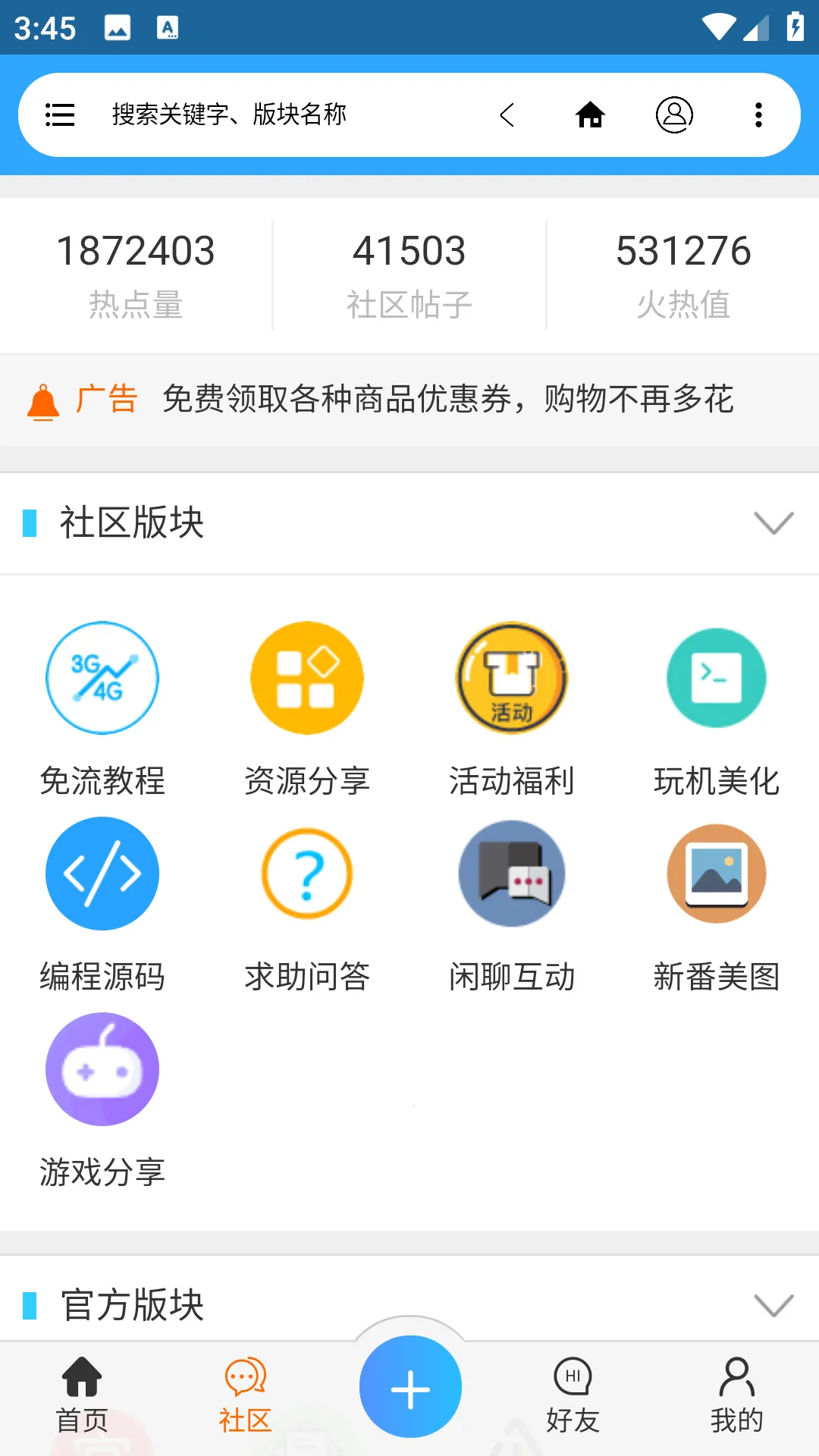Open the 广告 coupon promotion link

409,400
